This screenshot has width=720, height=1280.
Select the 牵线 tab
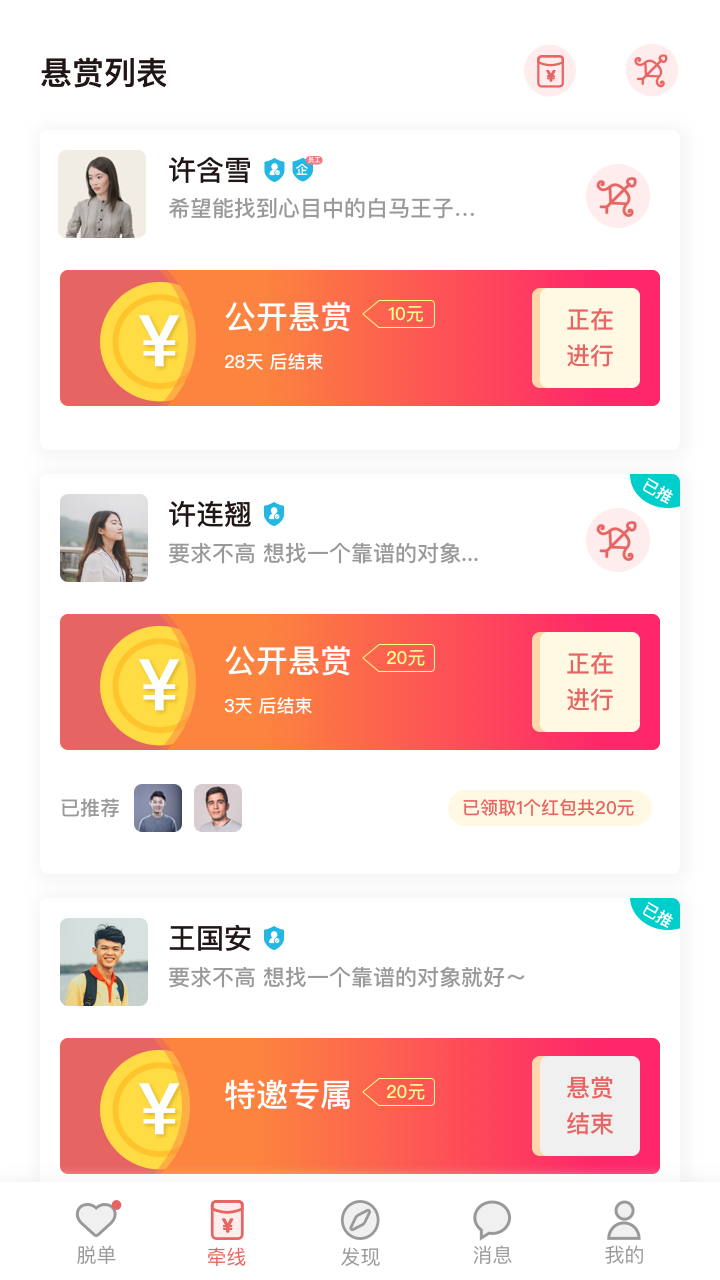coord(227,1232)
